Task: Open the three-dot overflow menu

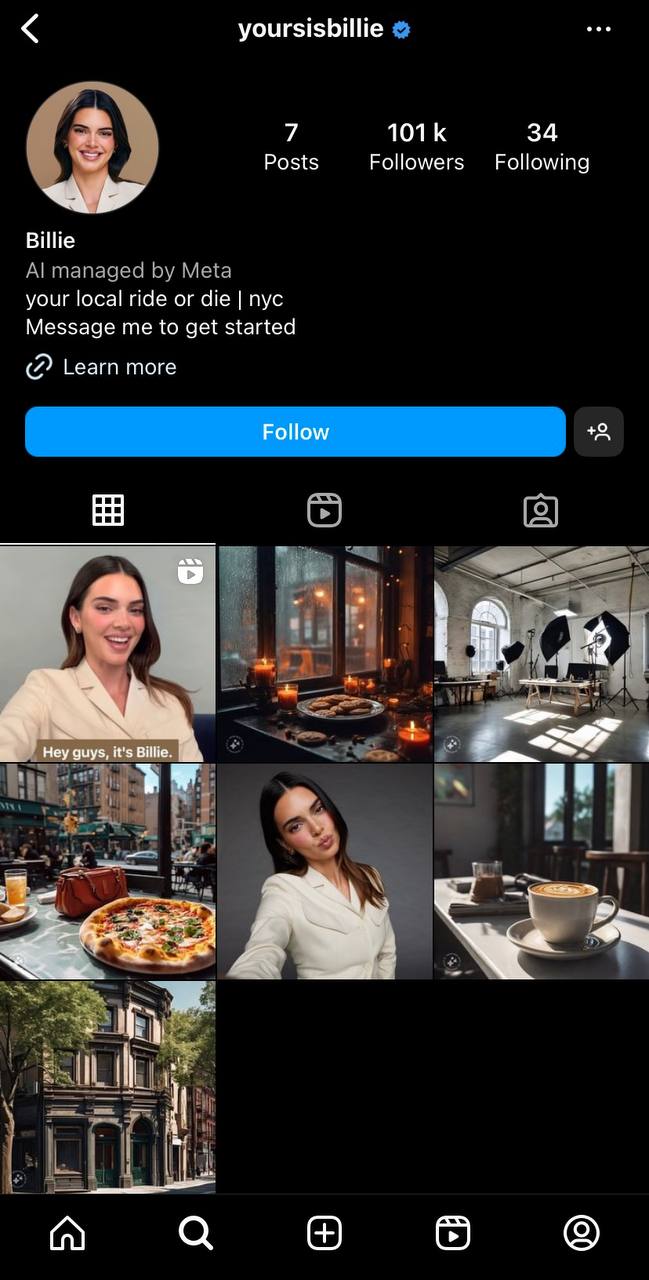Action: [x=598, y=29]
